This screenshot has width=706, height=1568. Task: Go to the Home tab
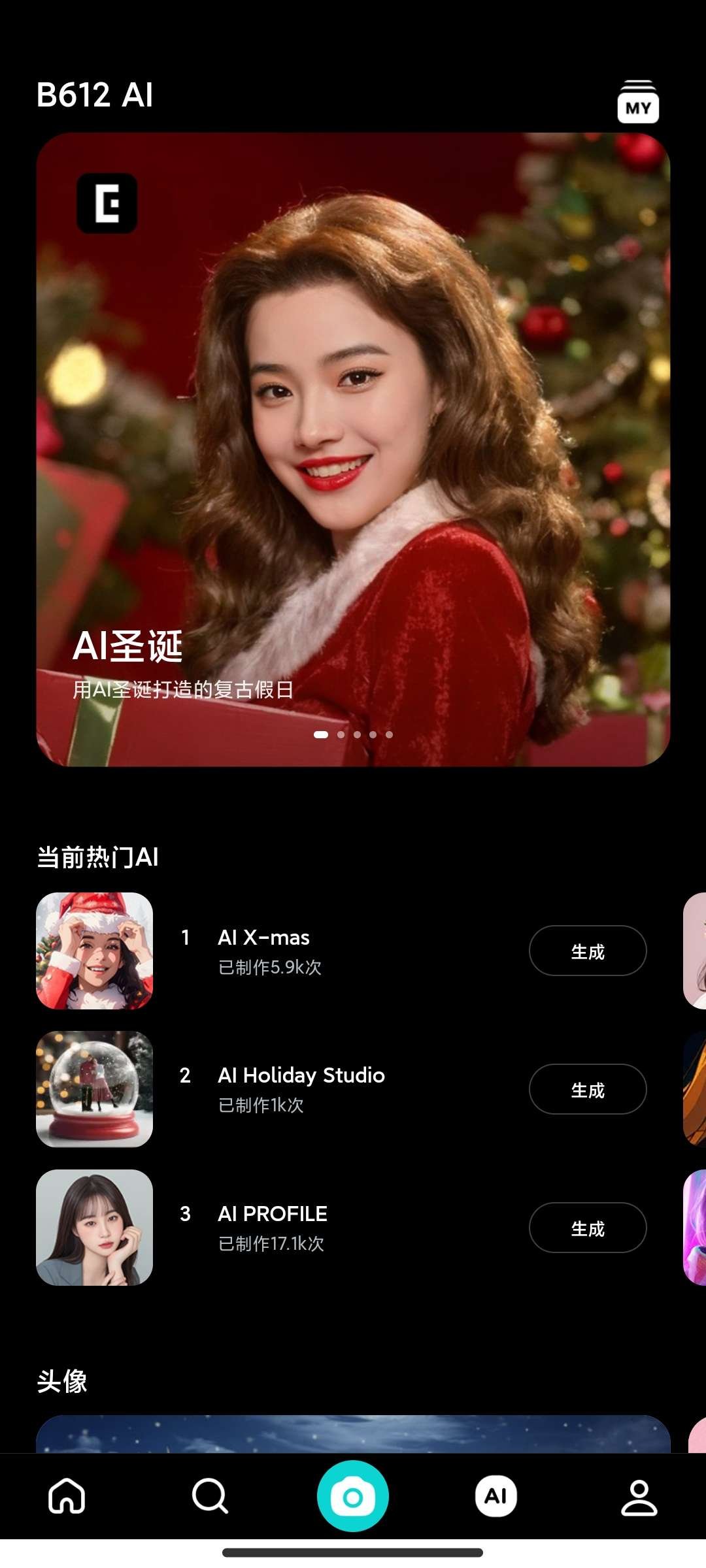pyautogui.click(x=67, y=1496)
